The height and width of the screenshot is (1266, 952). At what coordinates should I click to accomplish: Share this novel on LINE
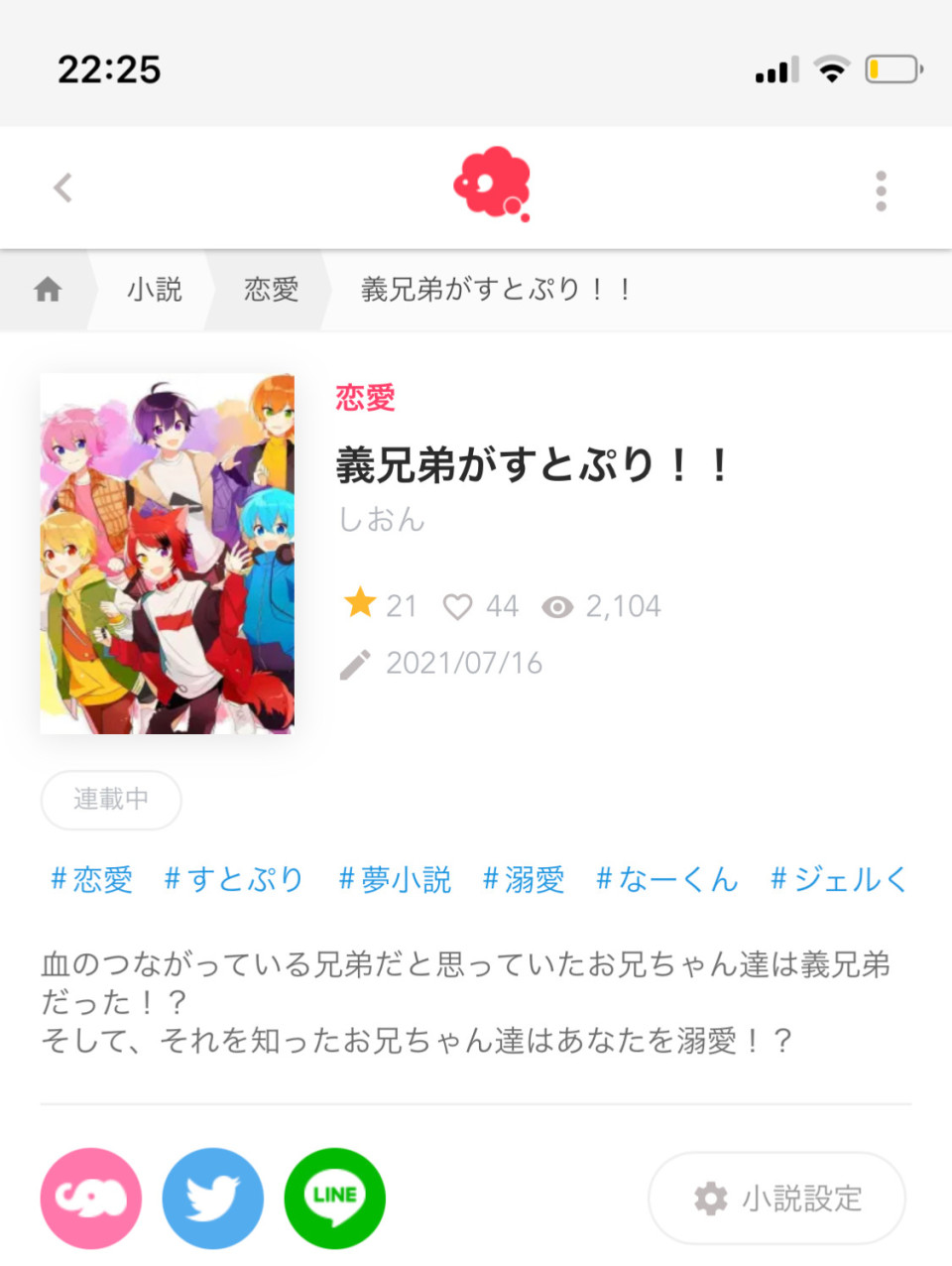(335, 1199)
